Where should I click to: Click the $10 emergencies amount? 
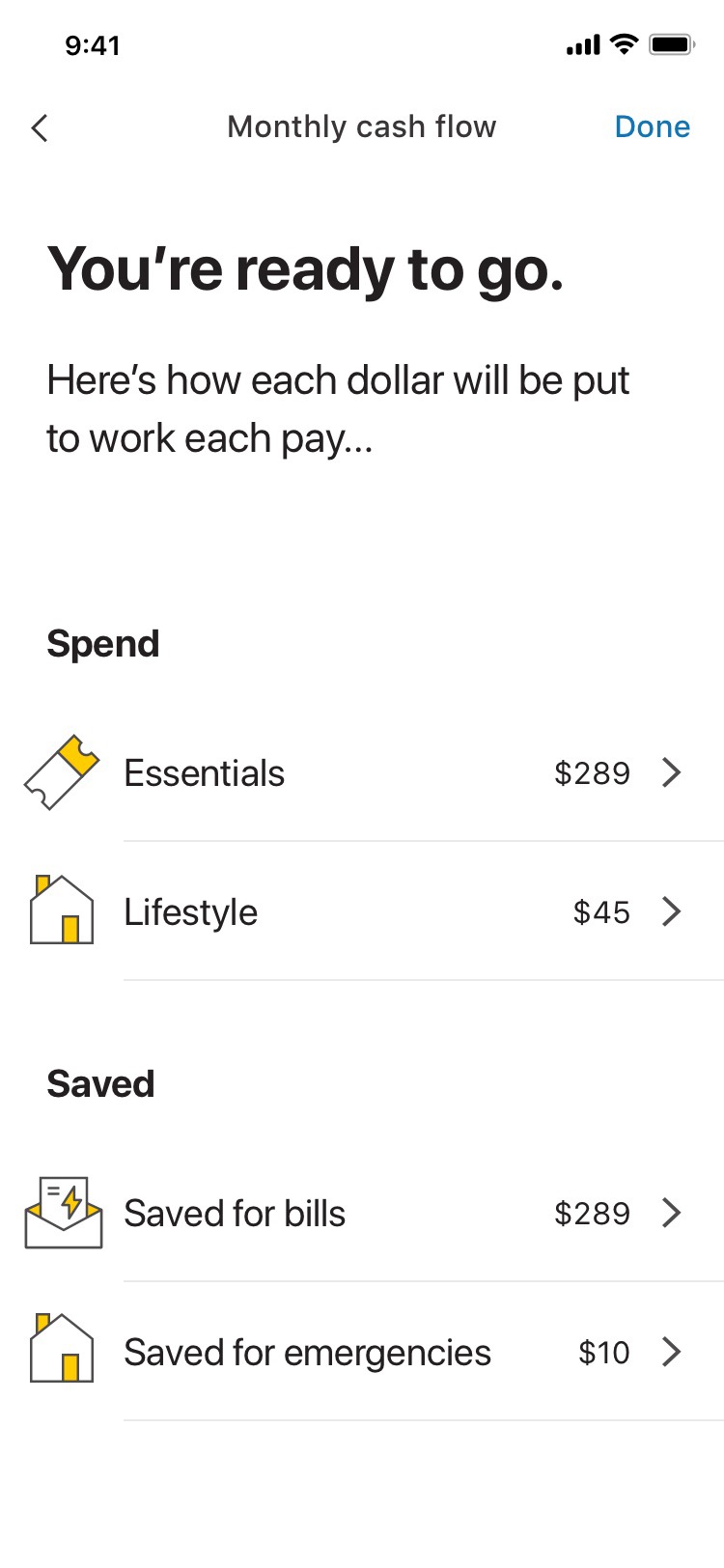point(602,1352)
